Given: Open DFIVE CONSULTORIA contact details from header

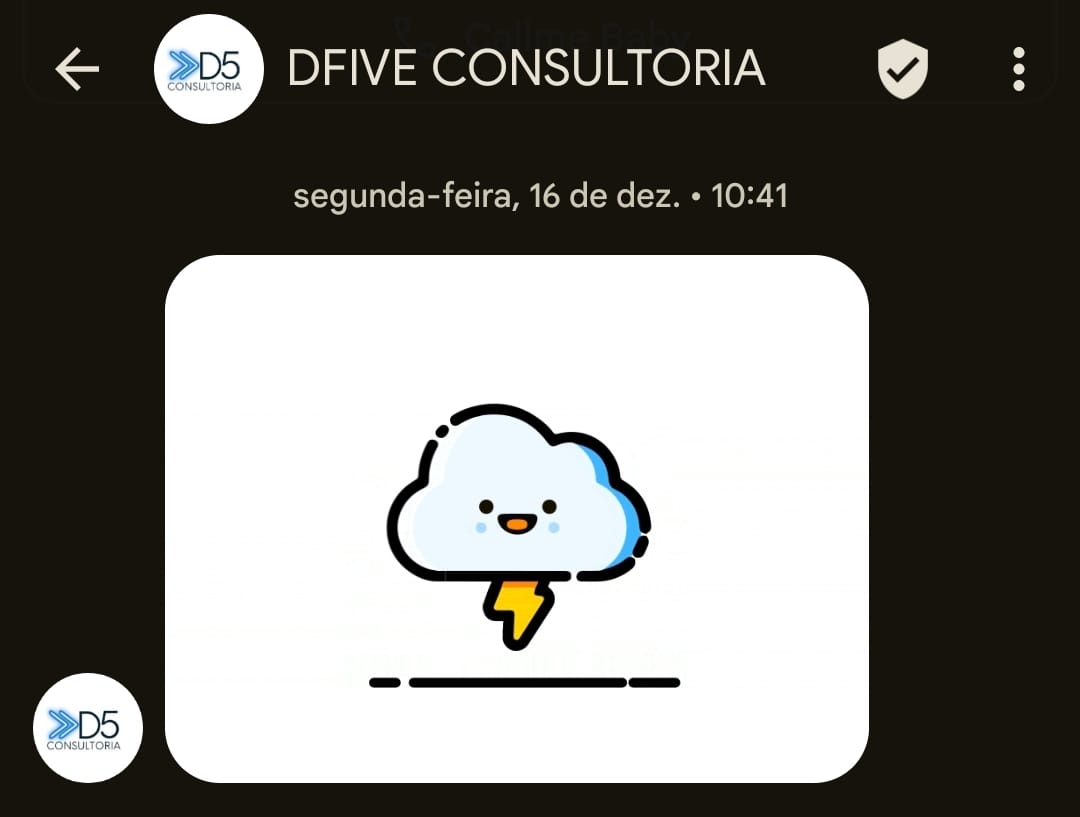Looking at the screenshot, I should [526, 69].
